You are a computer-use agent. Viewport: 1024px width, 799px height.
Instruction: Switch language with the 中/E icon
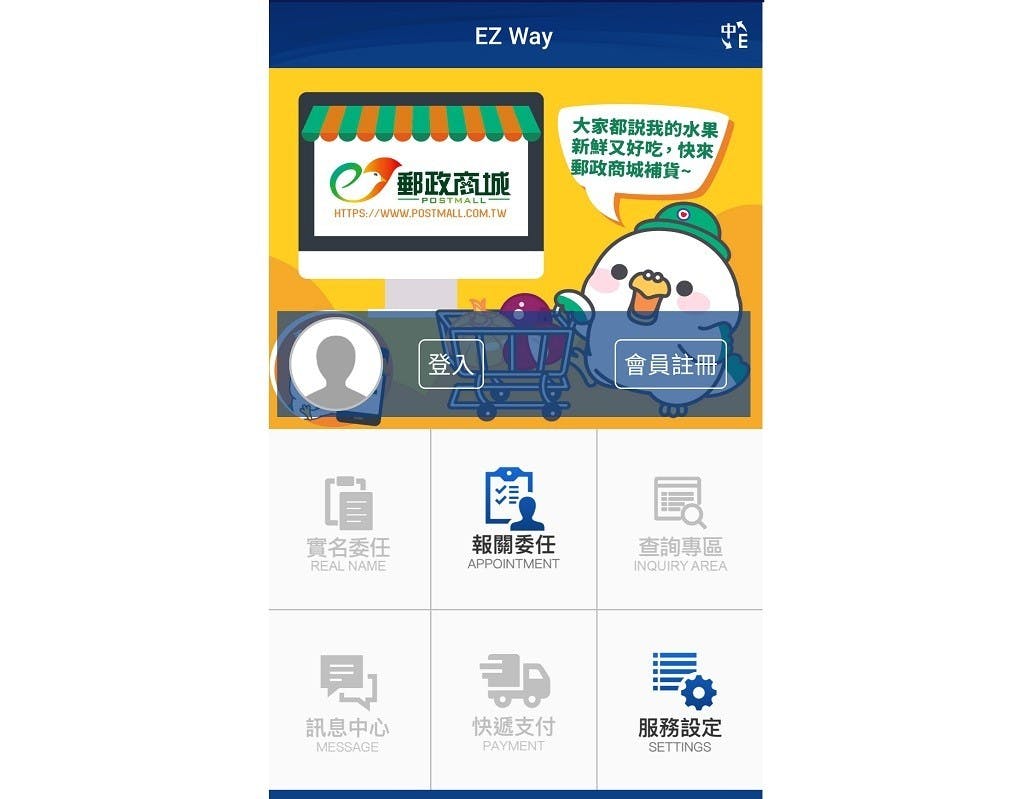click(x=734, y=36)
